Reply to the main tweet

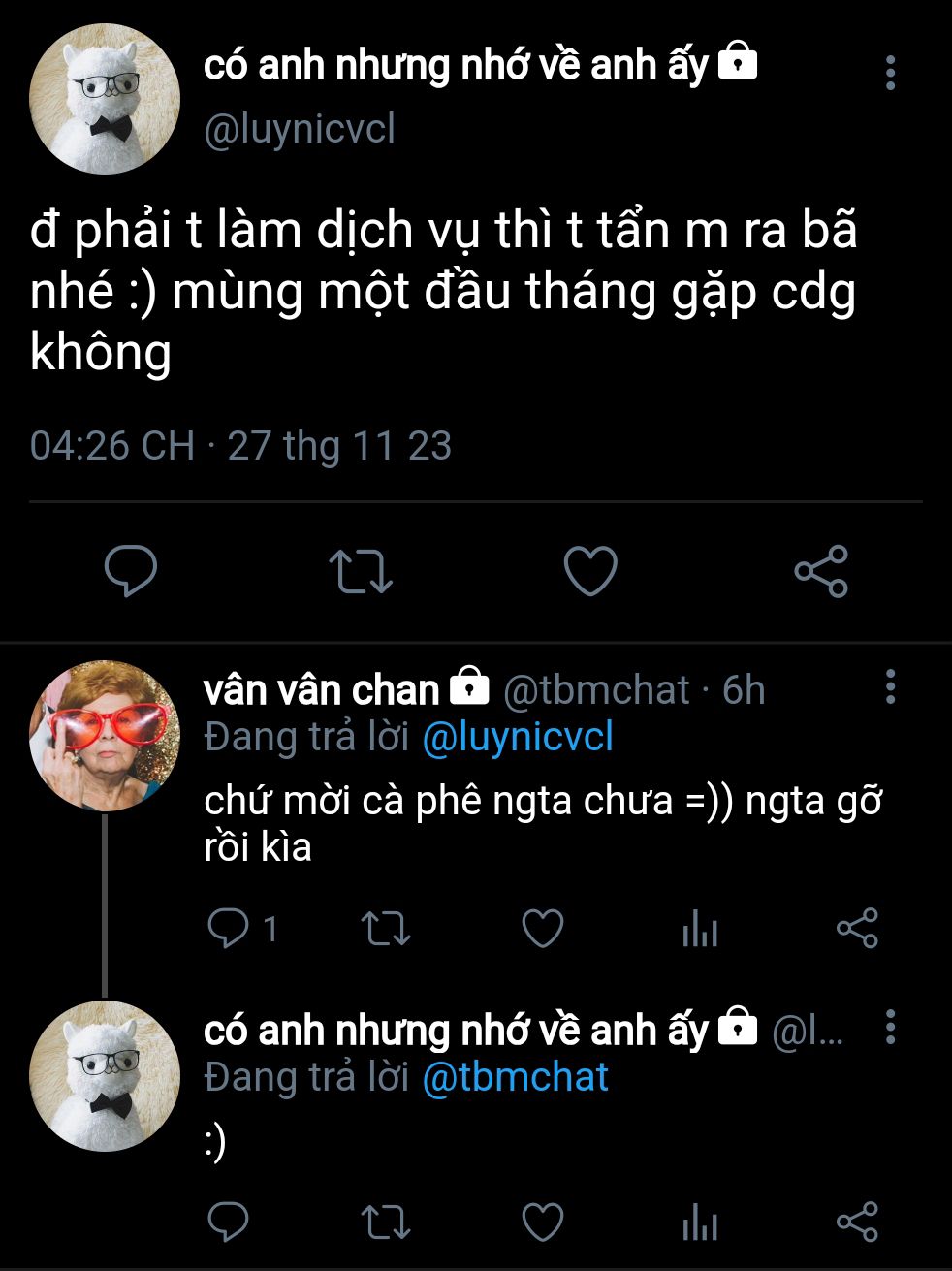[131, 570]
